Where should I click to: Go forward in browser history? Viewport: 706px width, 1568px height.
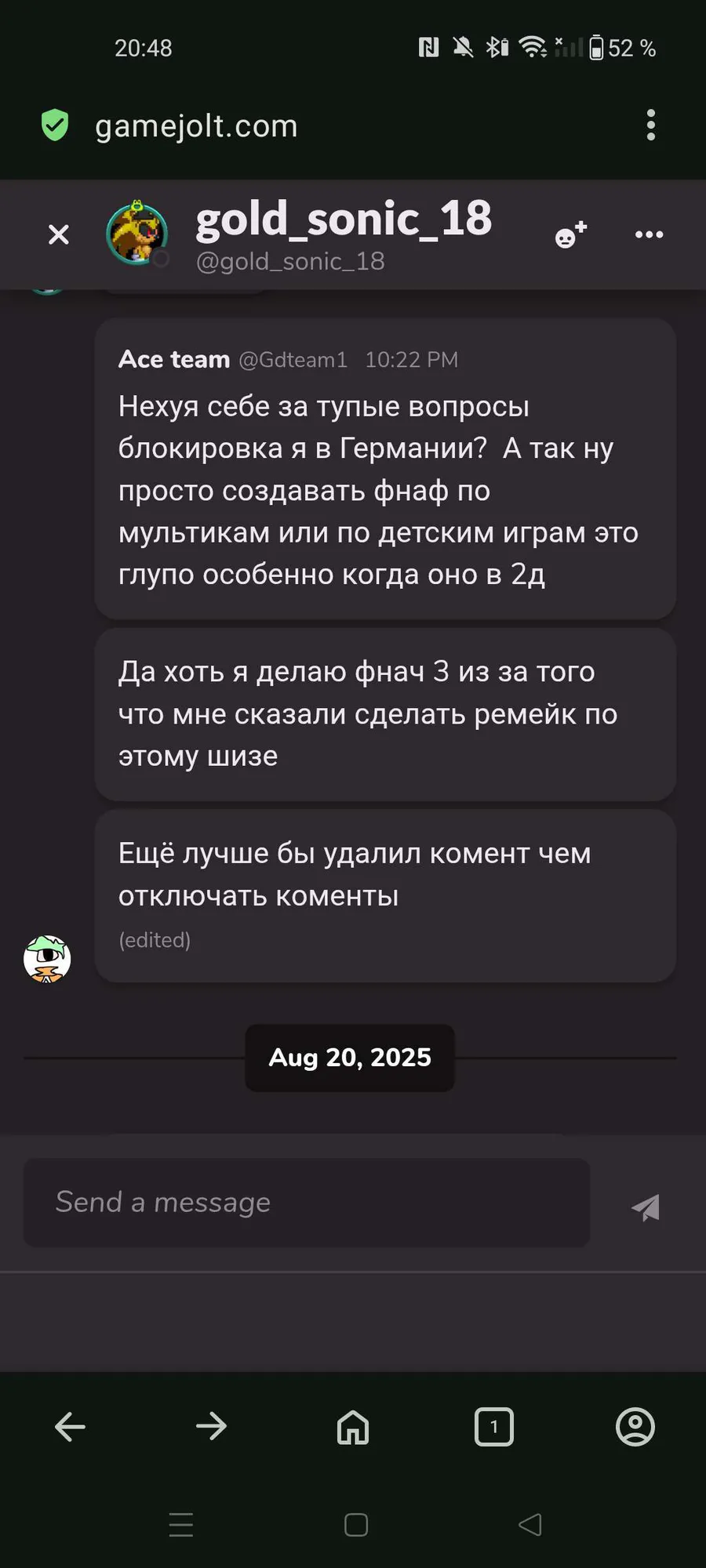pos(212,1427)
